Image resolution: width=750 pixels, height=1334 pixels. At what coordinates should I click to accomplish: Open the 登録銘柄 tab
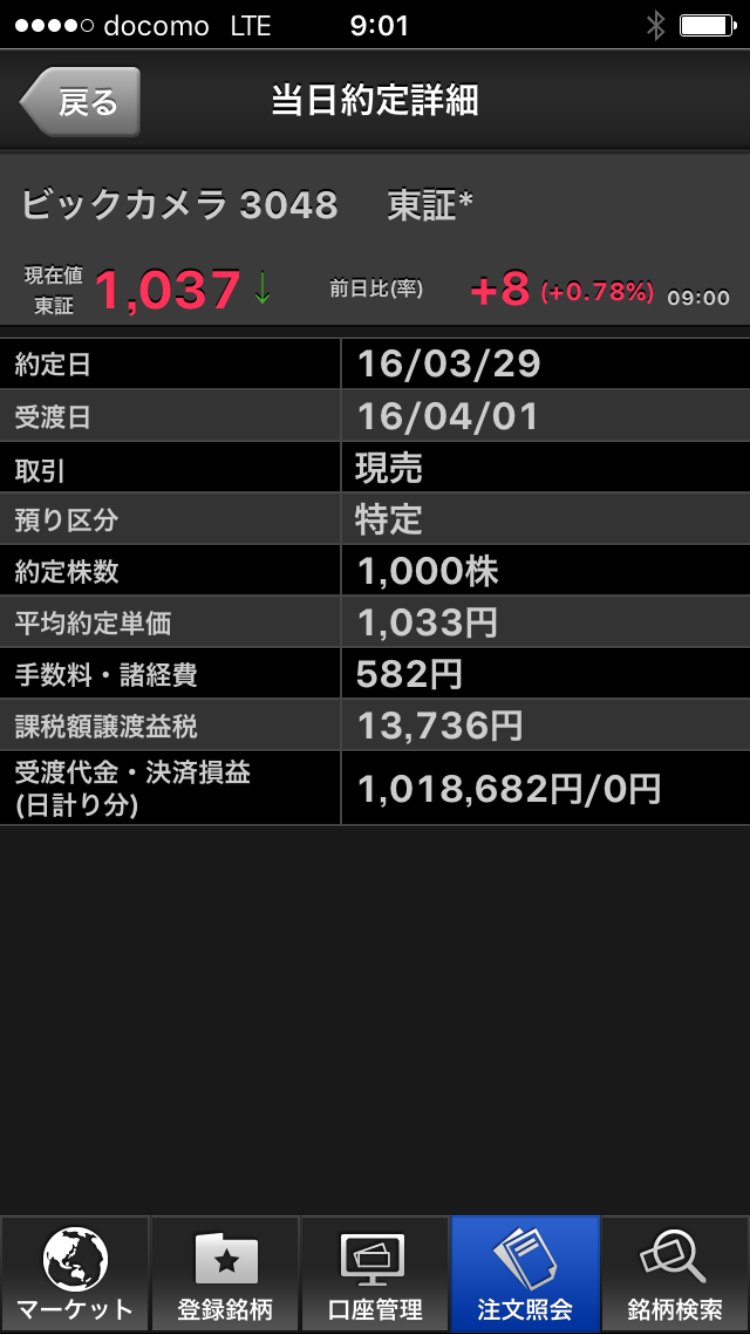[x=225, y=1274]
